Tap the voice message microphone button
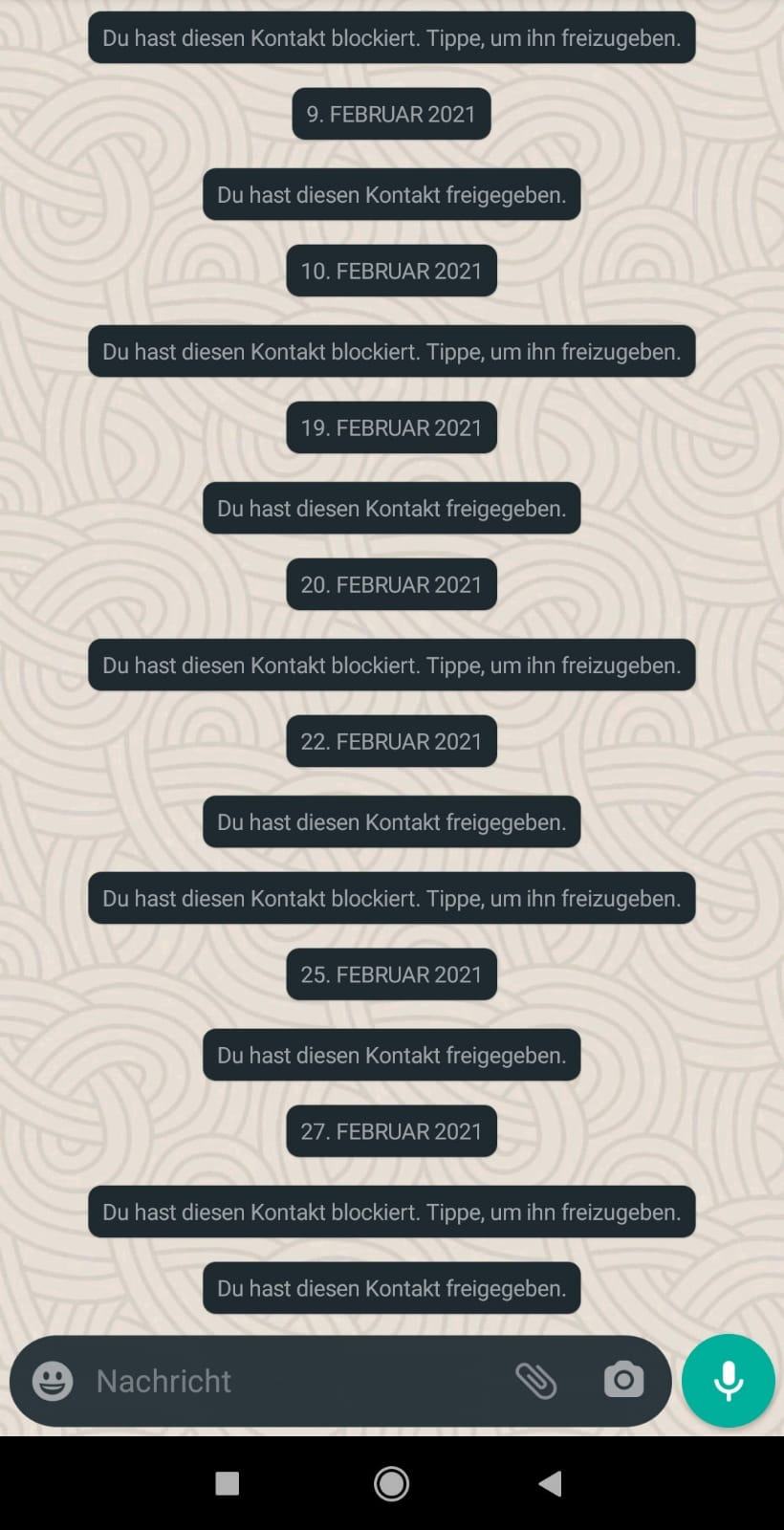Image resolution: width=784 pixels, height=1530 pixels. (728, 1381)
